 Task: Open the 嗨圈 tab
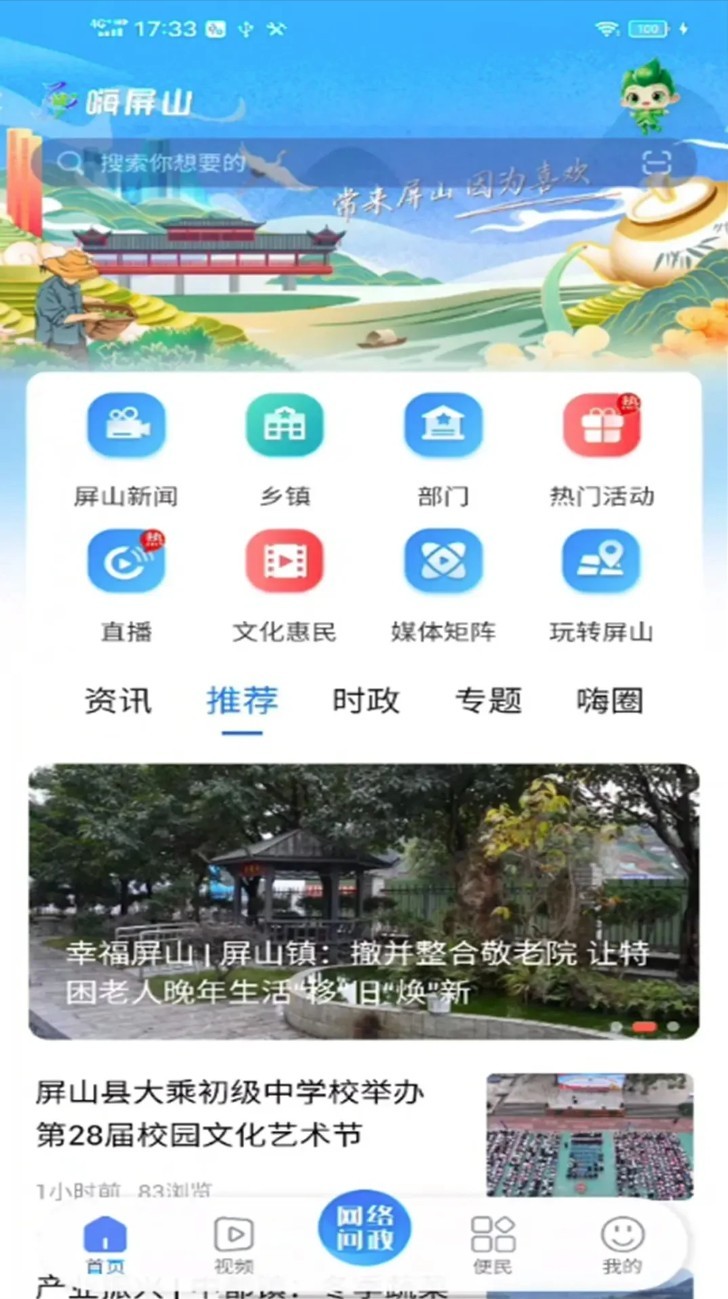point(606,701)
